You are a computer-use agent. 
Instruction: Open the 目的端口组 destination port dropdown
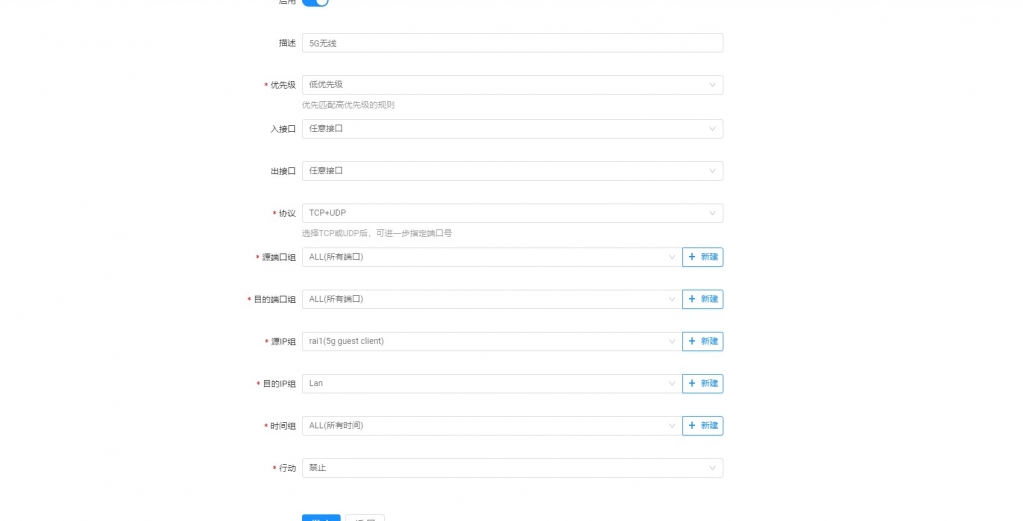point(490,299)
